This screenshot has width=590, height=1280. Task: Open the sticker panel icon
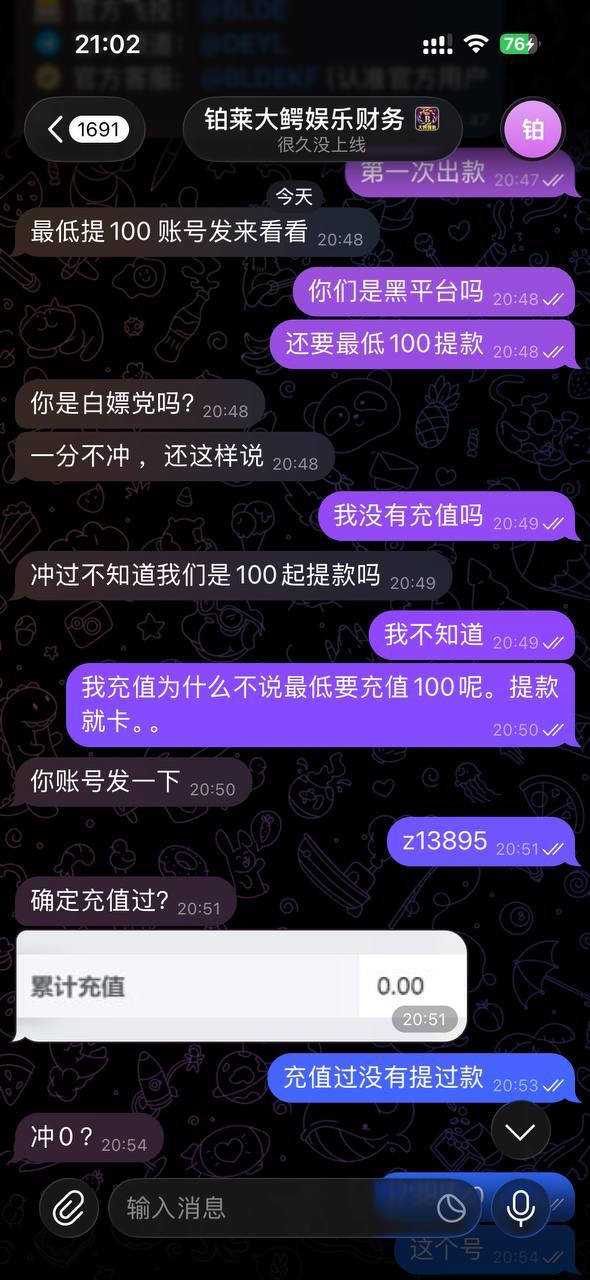[x=452, y=1209]
